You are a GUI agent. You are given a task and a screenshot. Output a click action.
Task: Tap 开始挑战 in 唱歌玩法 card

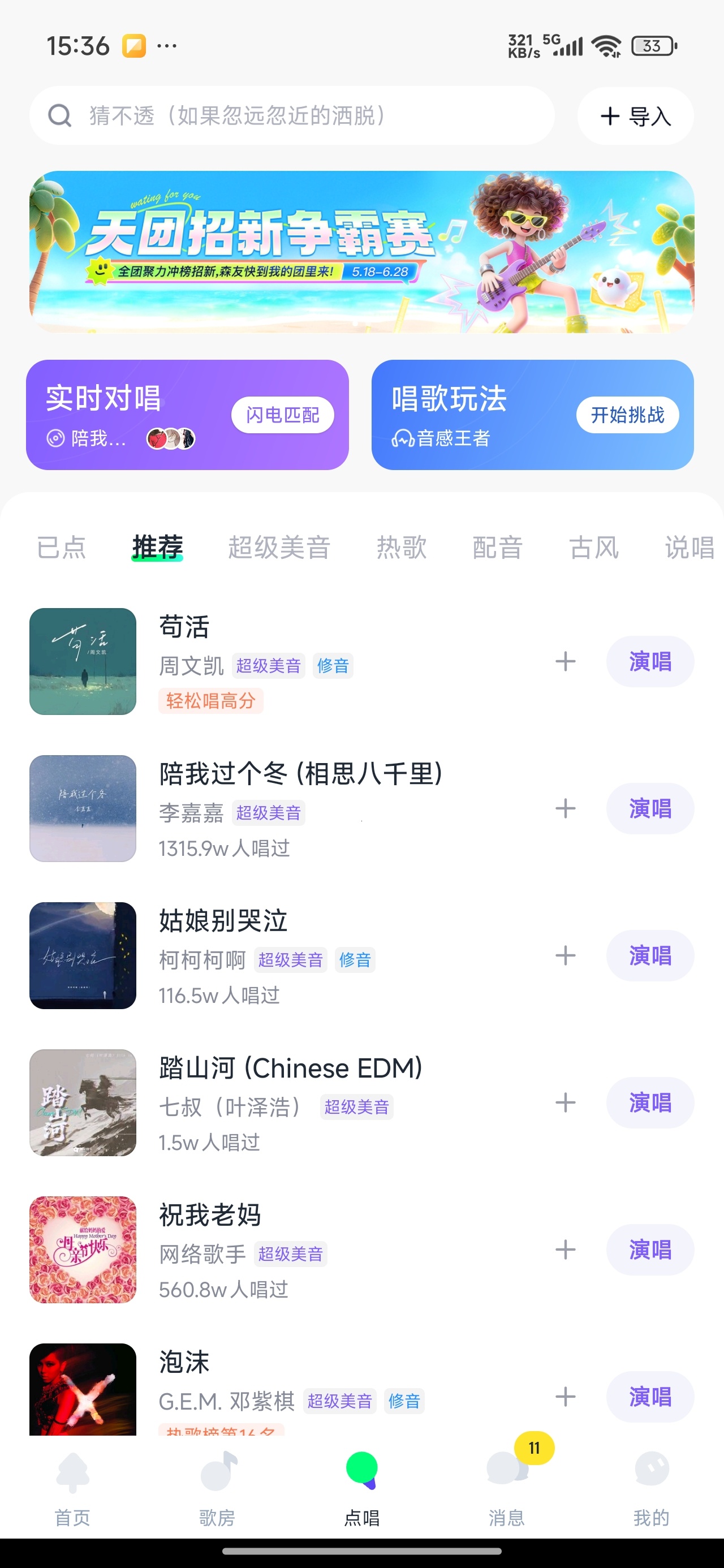(x=627, y=415)
